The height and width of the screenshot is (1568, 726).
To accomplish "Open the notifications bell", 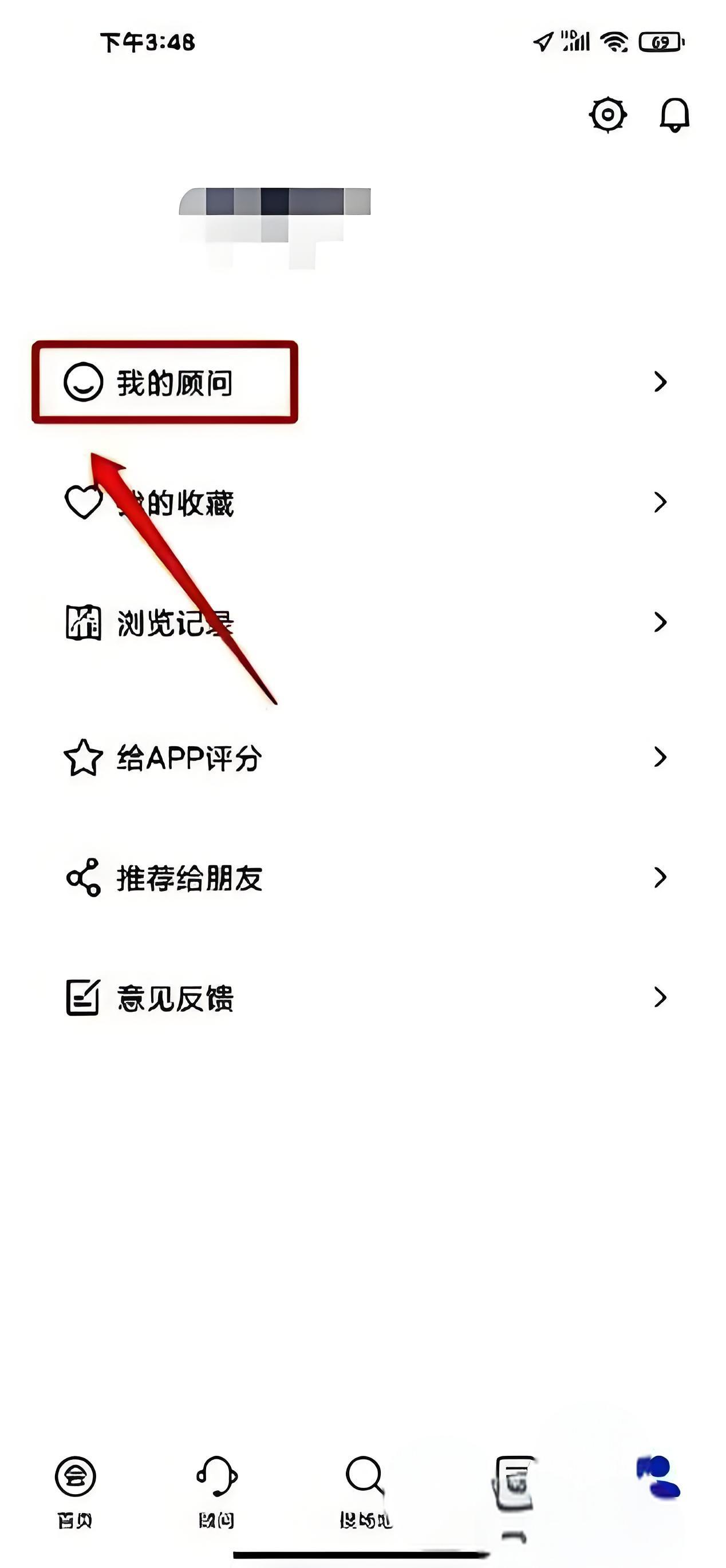I will click(x=674, y=114).
